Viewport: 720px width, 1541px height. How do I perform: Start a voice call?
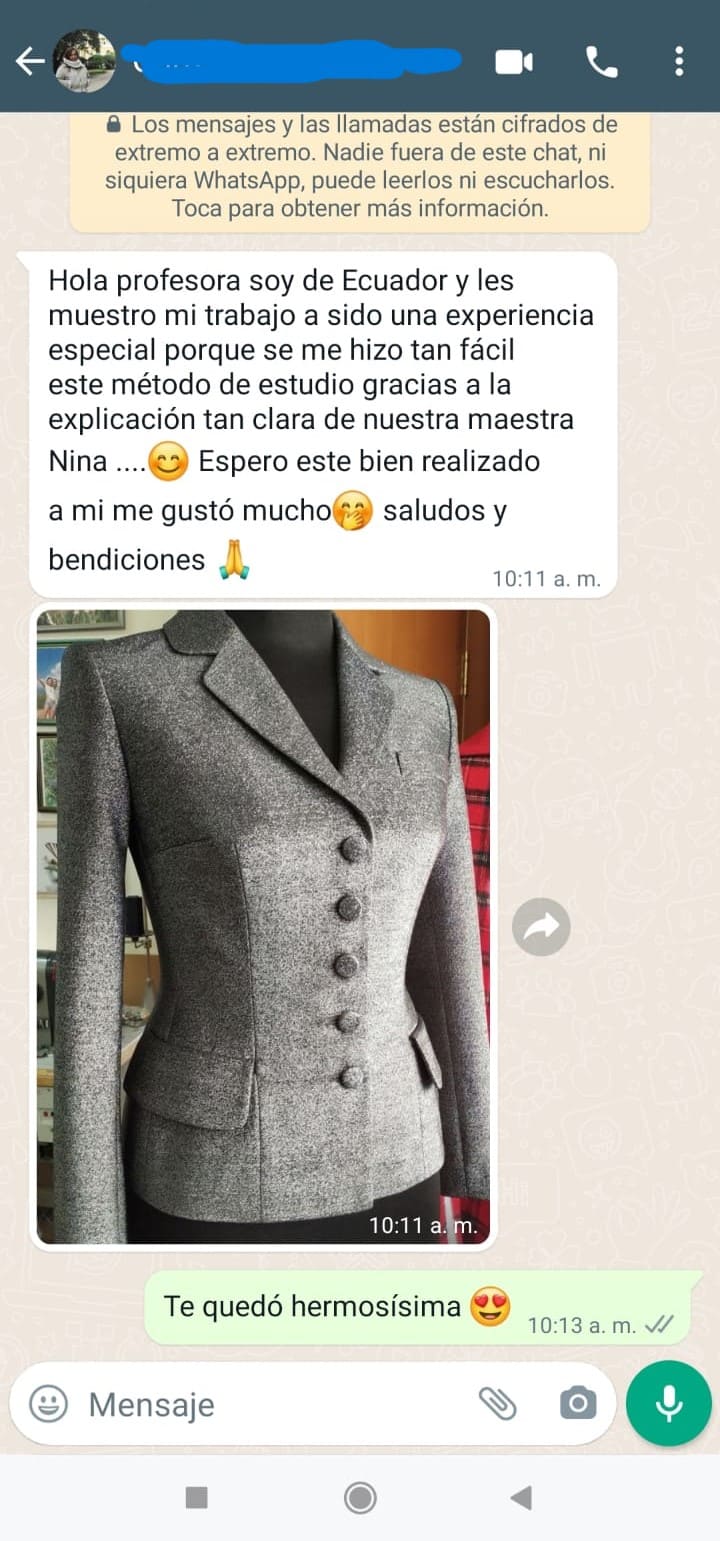pyautogui.click(x=601, y=62)
